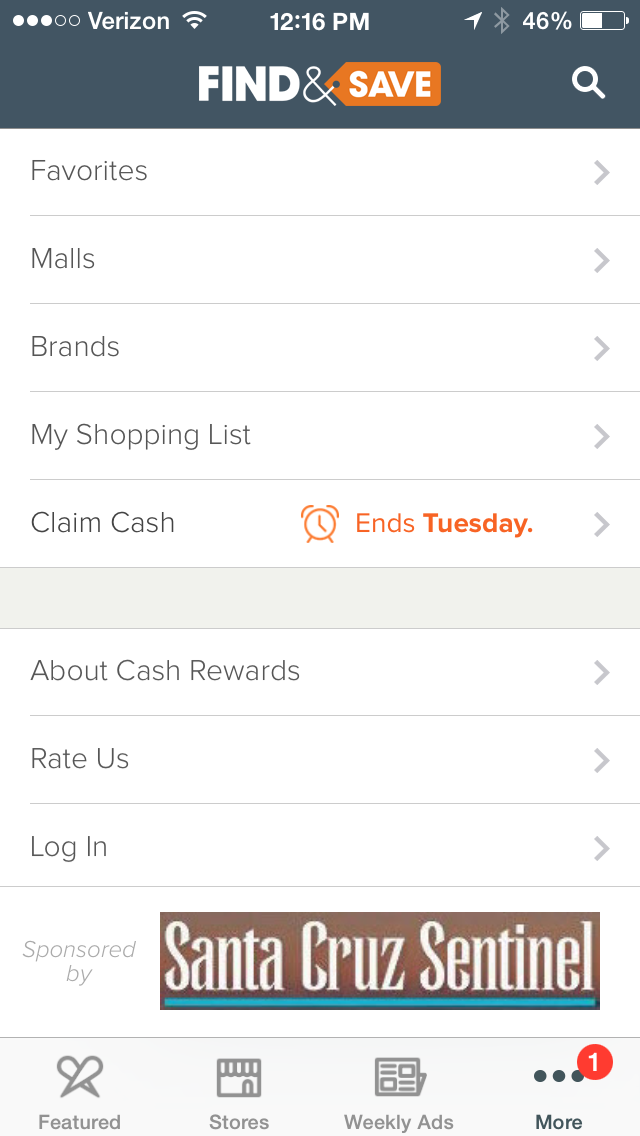
Task: Select the Rate Us row
Action: (320, 760)
